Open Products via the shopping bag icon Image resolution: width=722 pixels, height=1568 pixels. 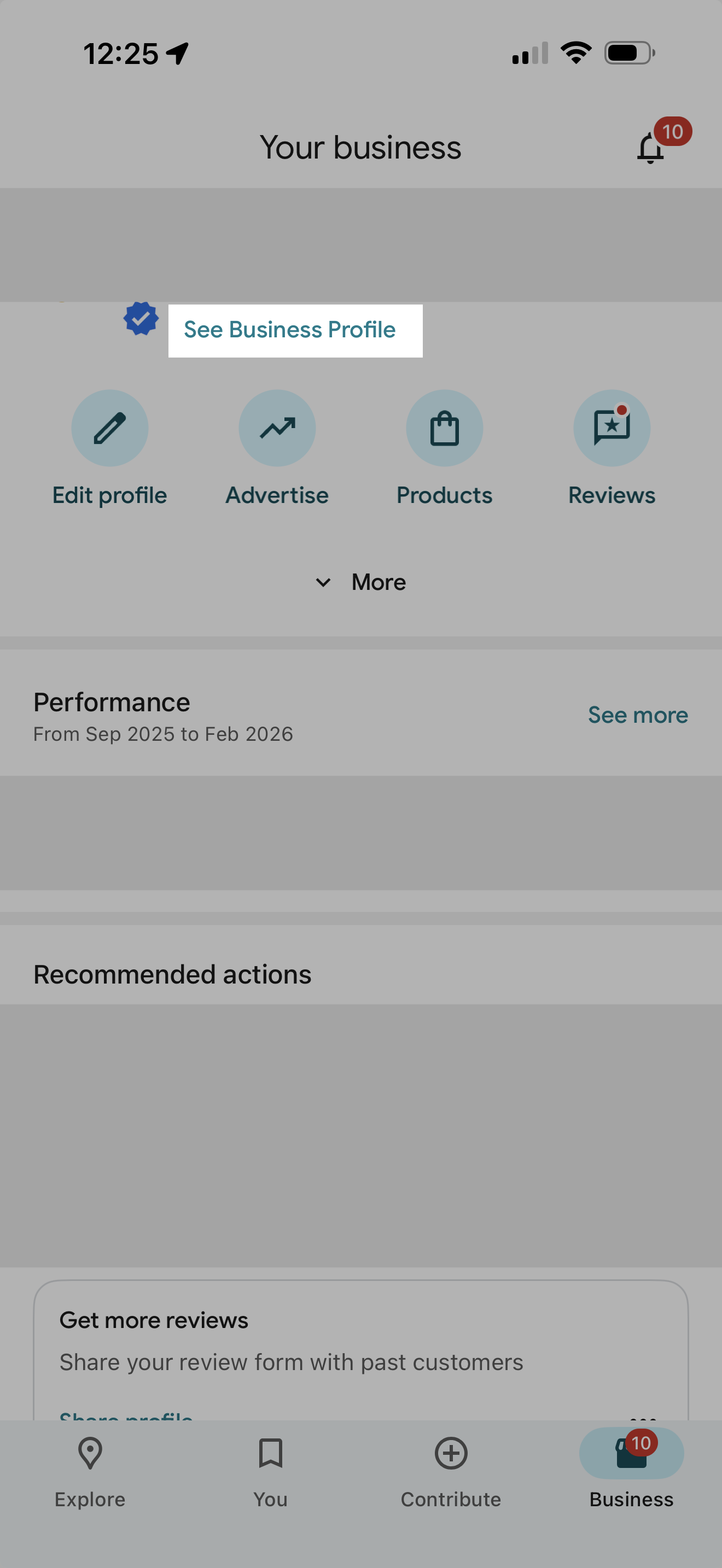click(x=444, y=428)
